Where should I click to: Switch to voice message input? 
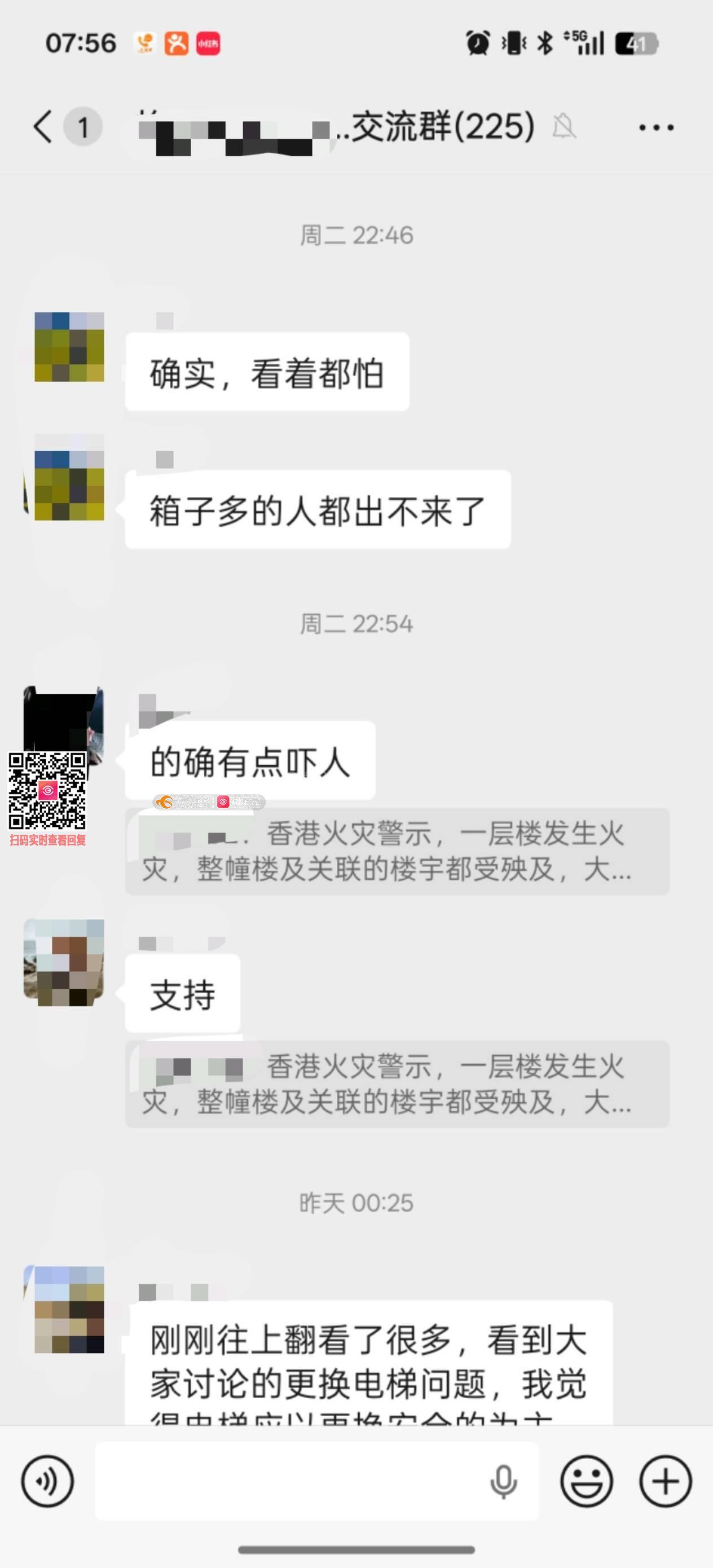coord(47,1481)
